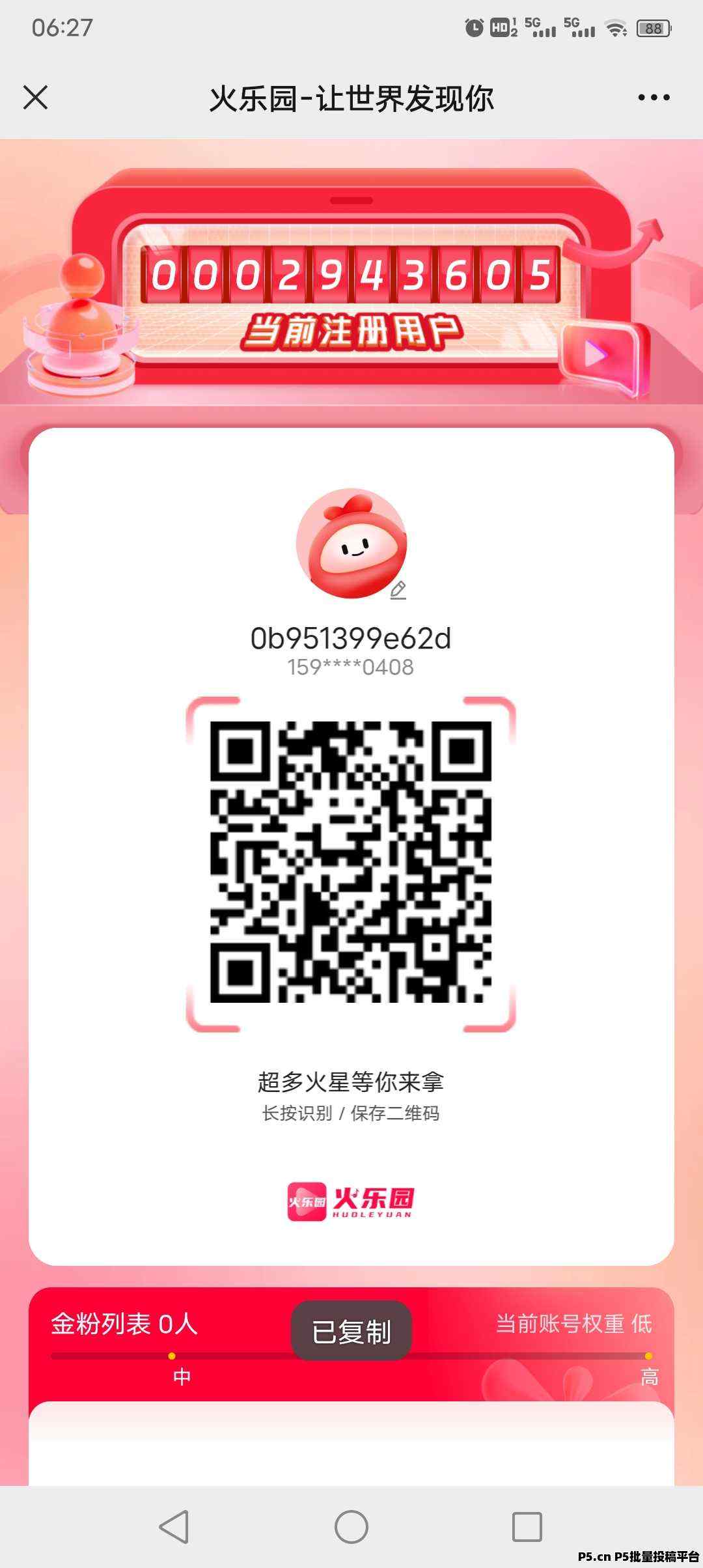The image size is (703, 1568).
Task: Go back with the system back button
Action: point(174,1526)
